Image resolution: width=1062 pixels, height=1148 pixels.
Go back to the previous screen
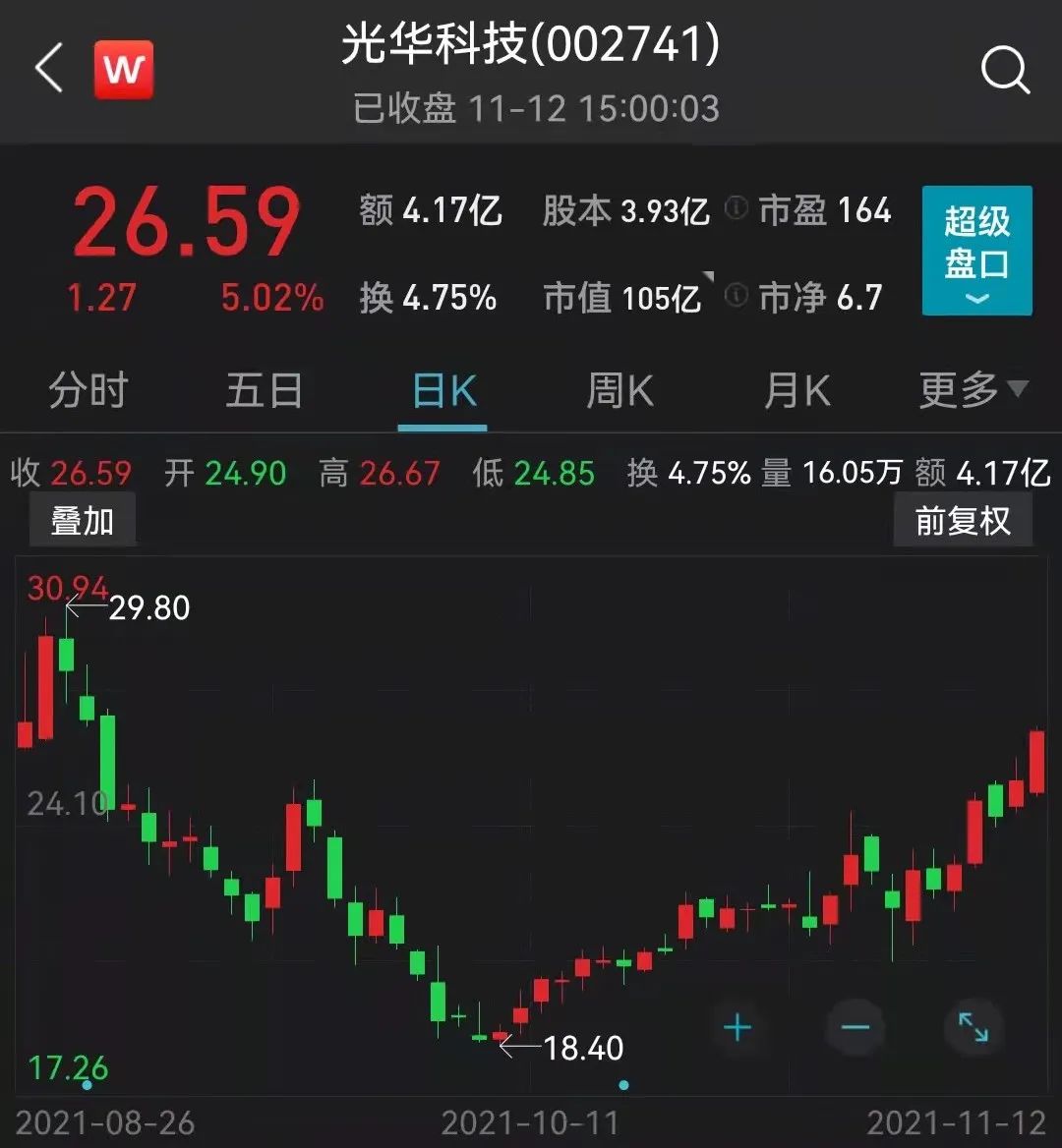click(x=49, y=69)
